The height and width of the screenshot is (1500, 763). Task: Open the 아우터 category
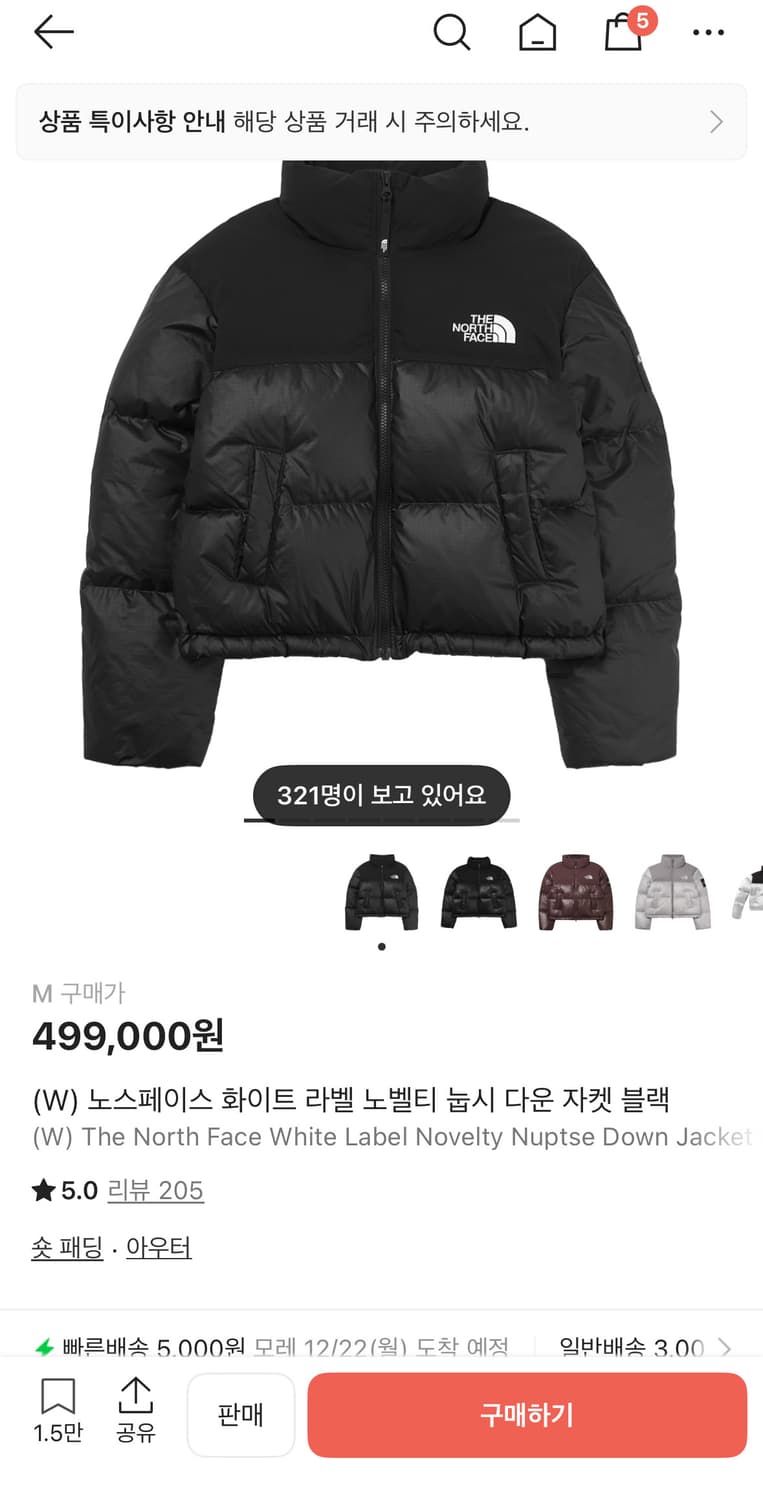tap(158, 1248)
